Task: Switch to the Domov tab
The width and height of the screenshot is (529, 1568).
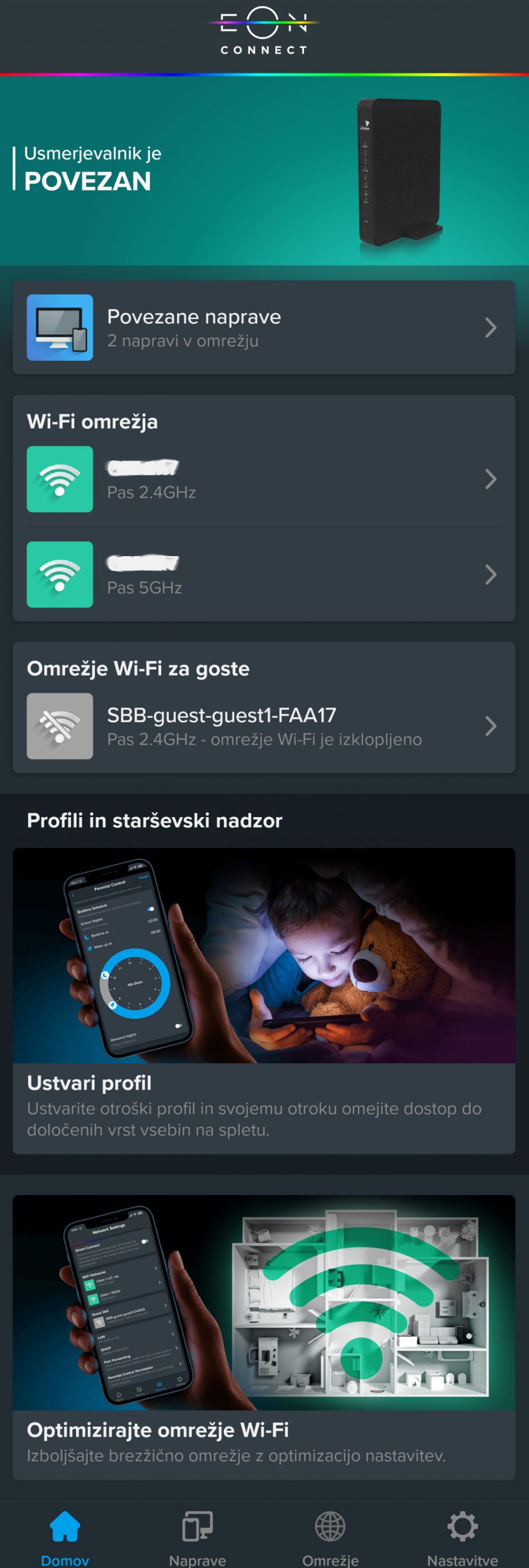Action: [x=65, y=1534]
